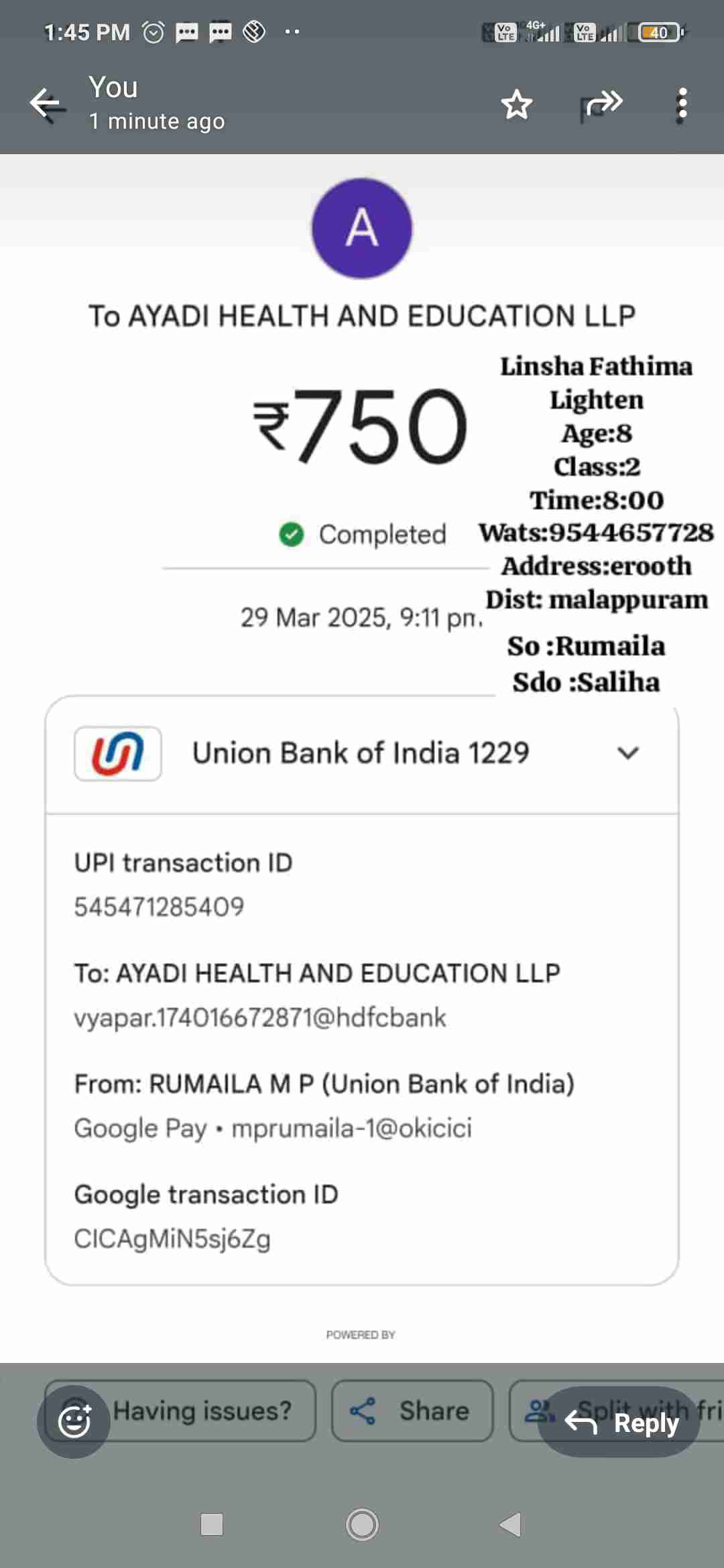This screenshot has height=1568, width=724.
Task: Open recent apps from the navigation bar
Action: (212, 1524)
